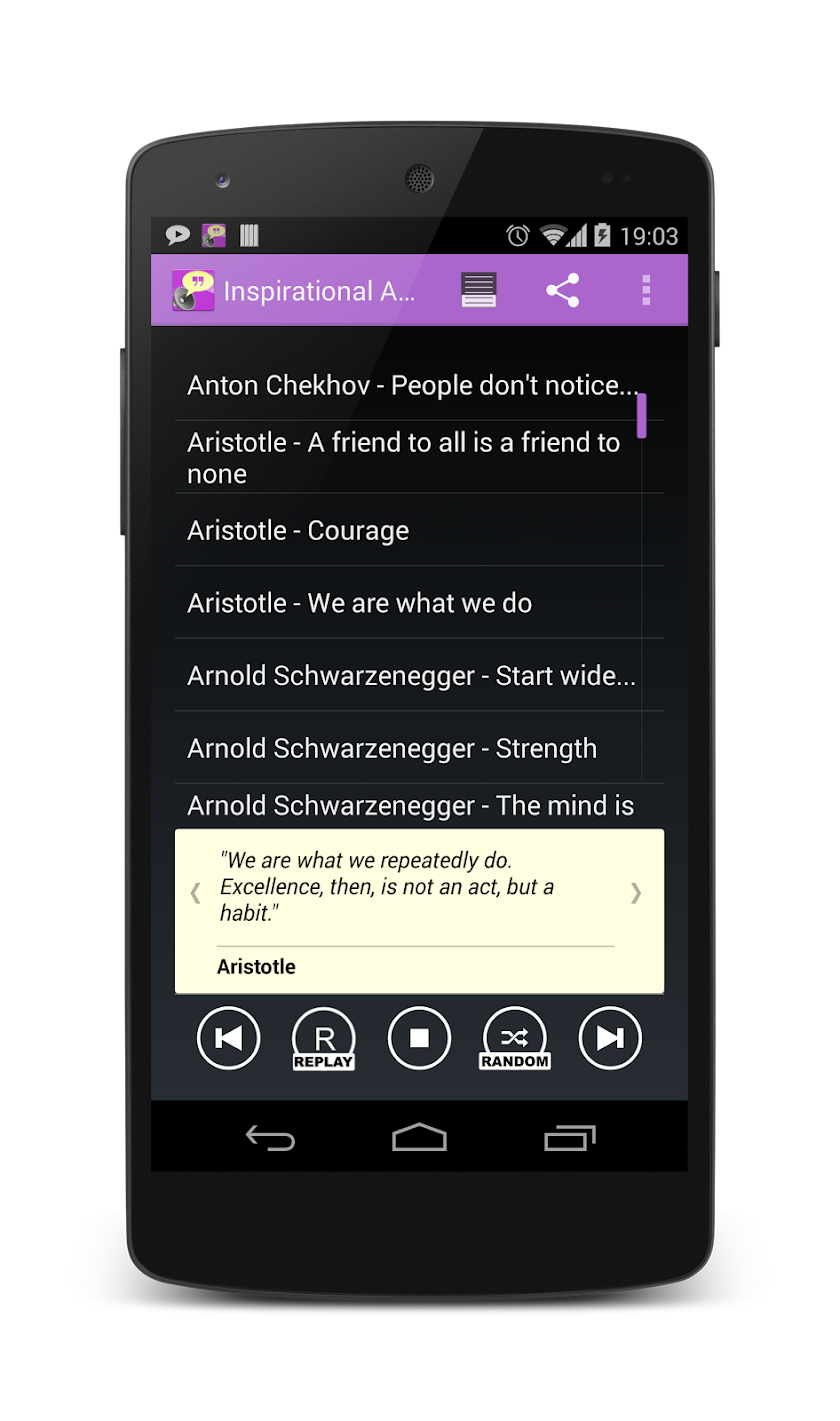Skip to the previous track

tap(229, 1038)
